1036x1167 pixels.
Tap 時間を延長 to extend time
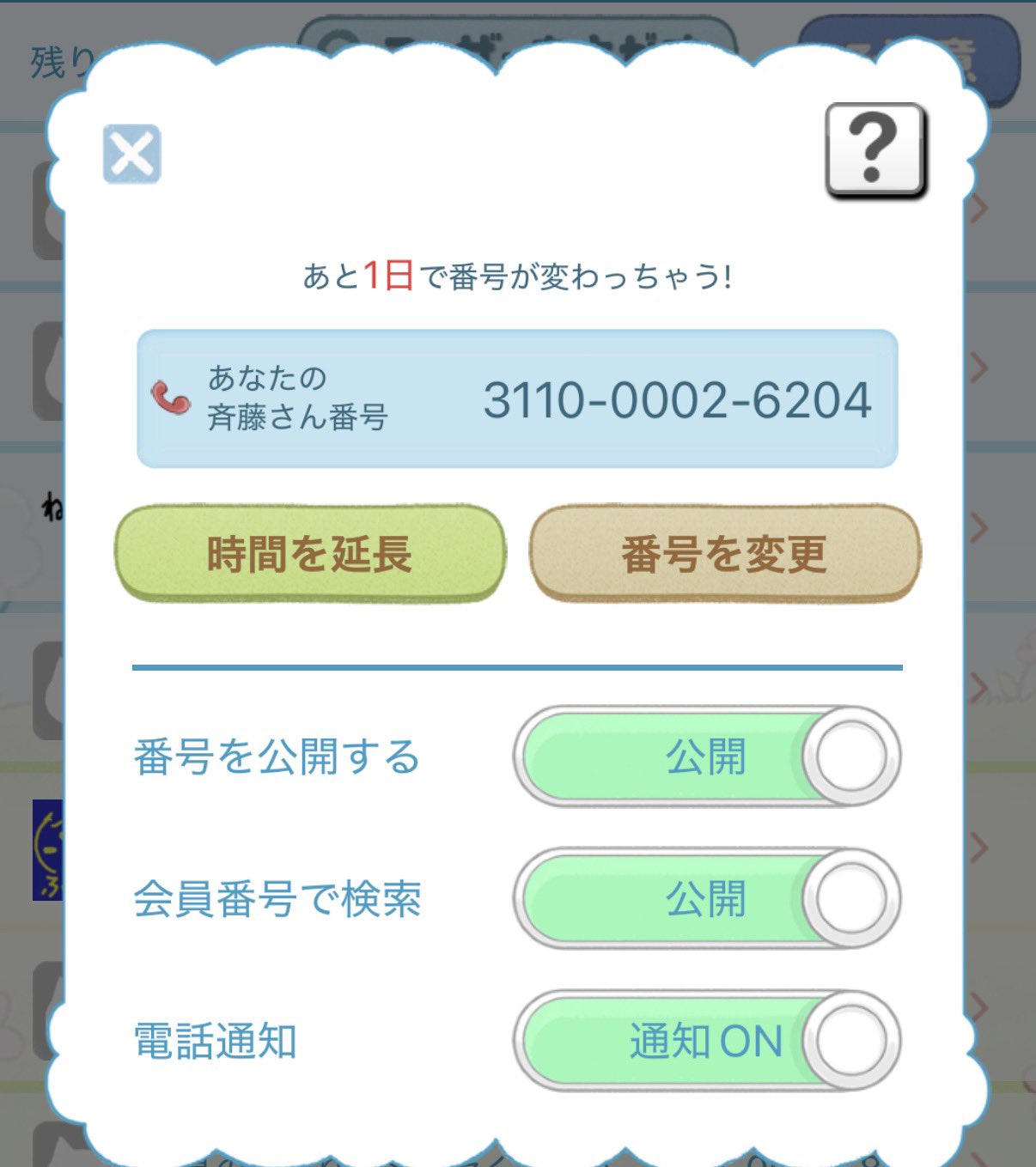point(309,553)
